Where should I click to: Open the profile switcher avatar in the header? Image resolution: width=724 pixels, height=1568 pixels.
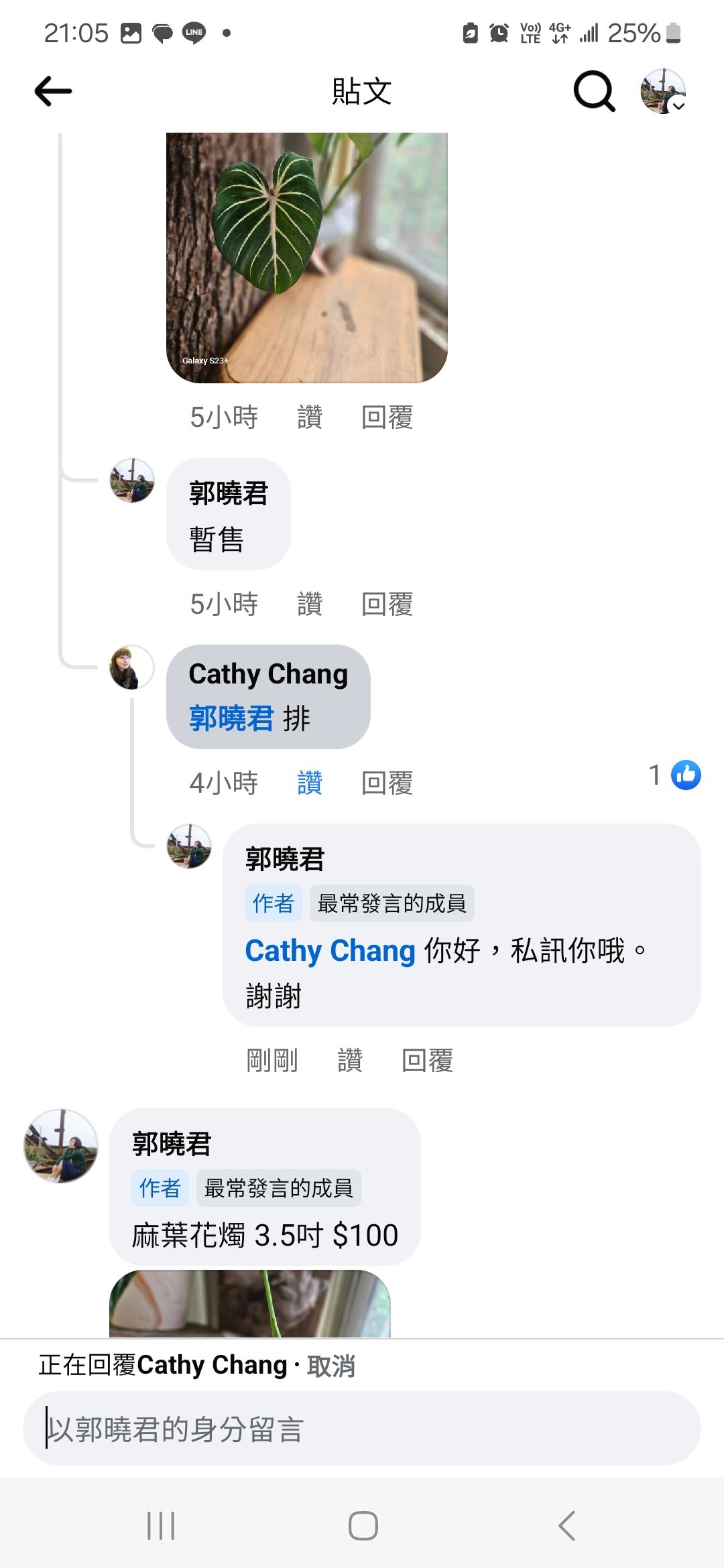pos(663,91)
